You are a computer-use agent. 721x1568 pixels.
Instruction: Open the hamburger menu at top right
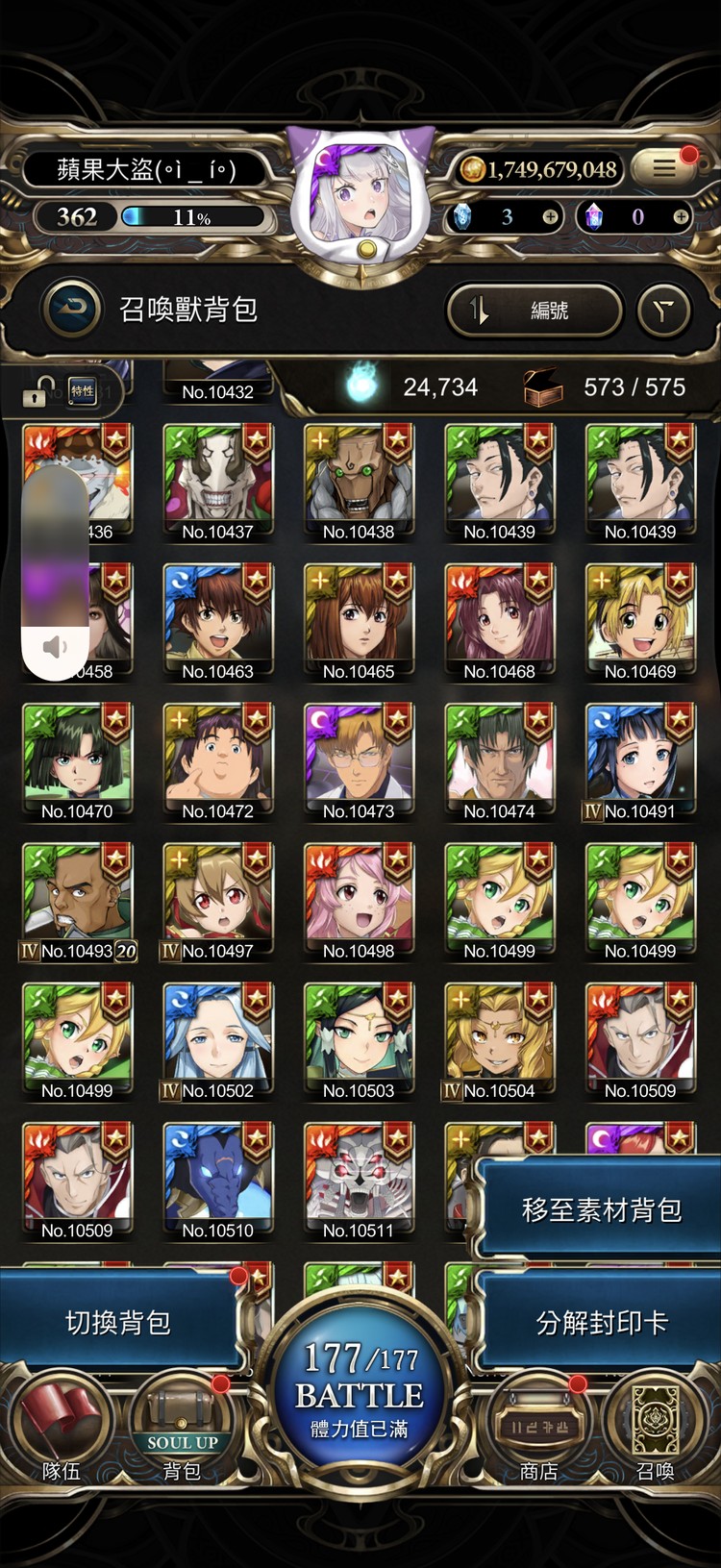tap(664, 168)
